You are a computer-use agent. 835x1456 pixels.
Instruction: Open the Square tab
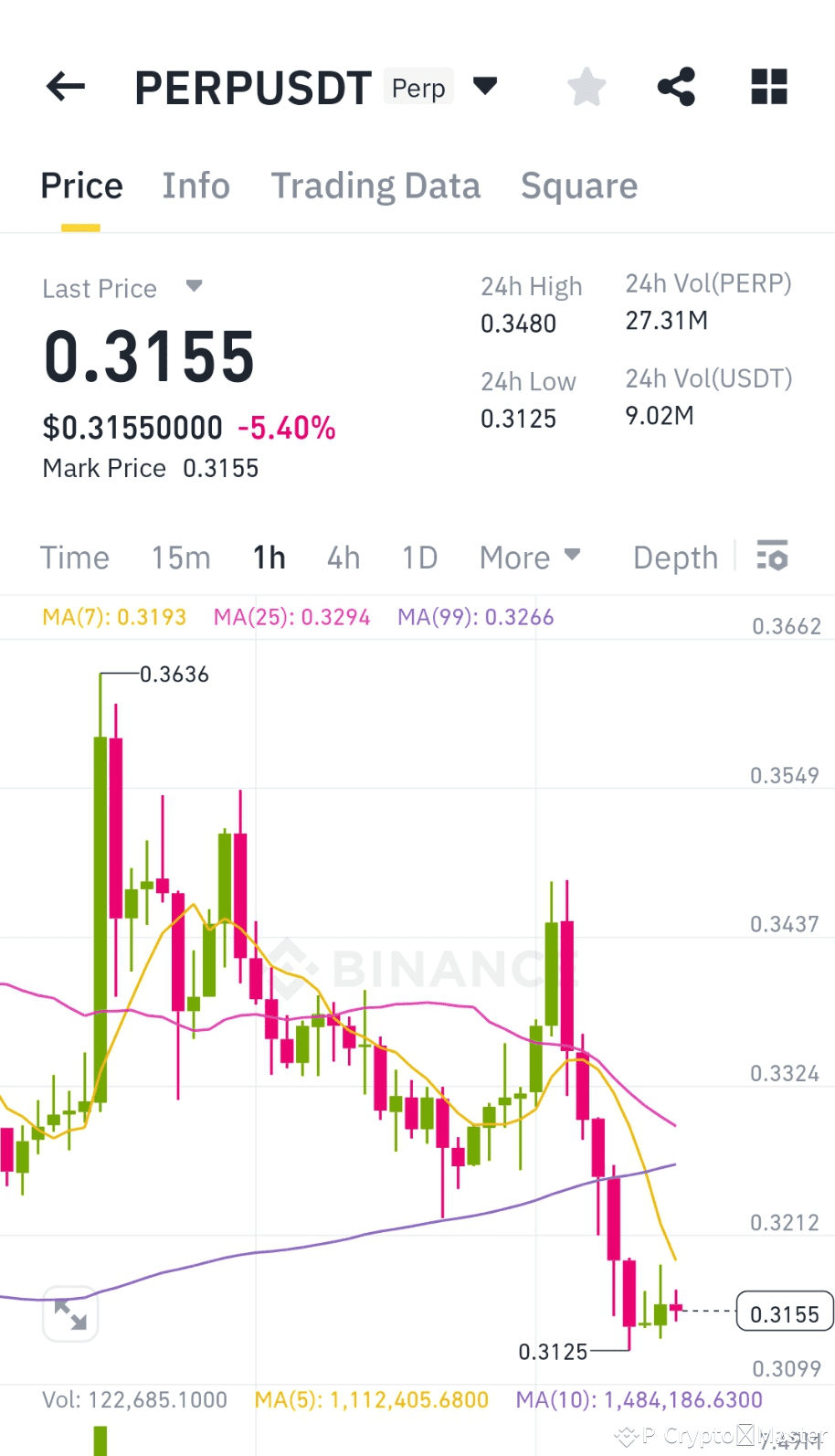(578, 185)
